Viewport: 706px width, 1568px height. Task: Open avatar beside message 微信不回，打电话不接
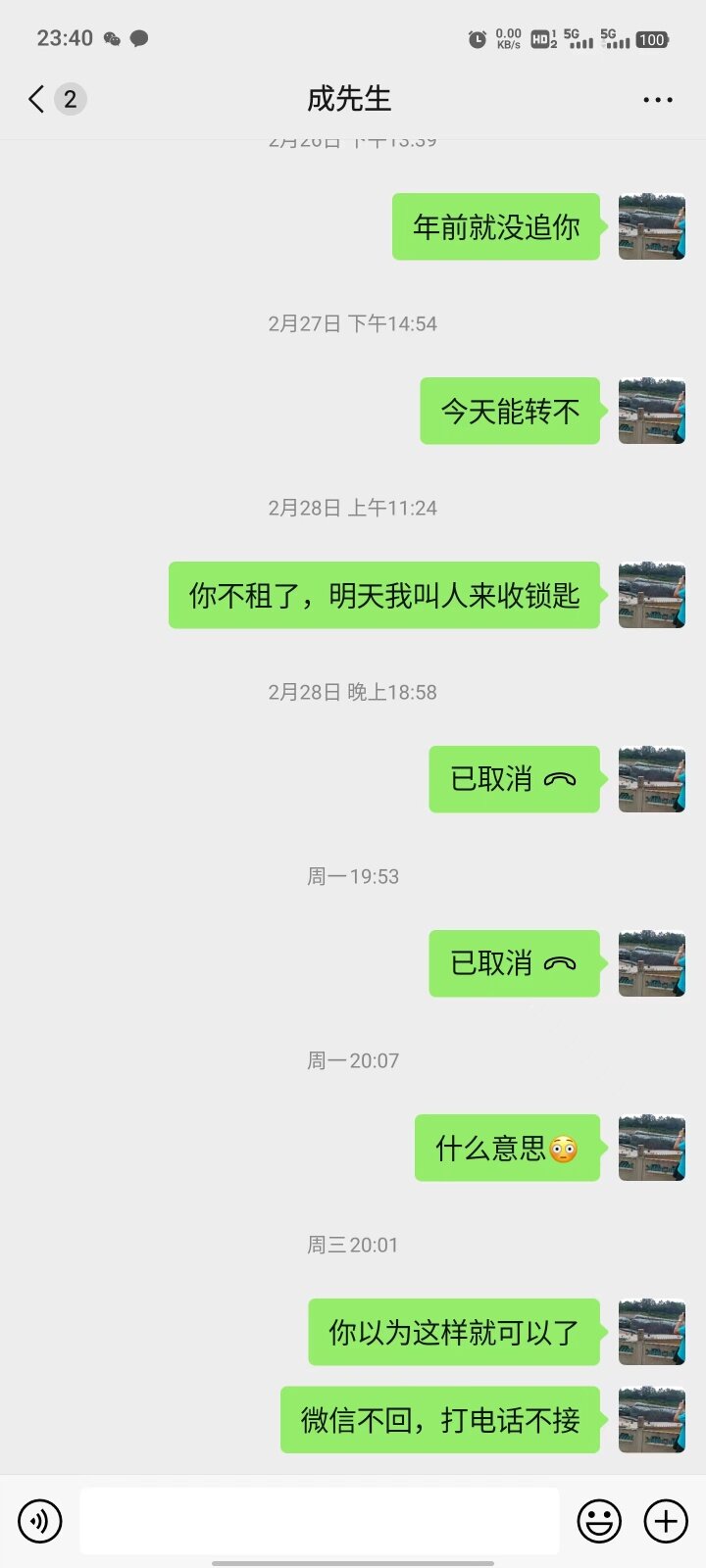(x=651, y=1419)
